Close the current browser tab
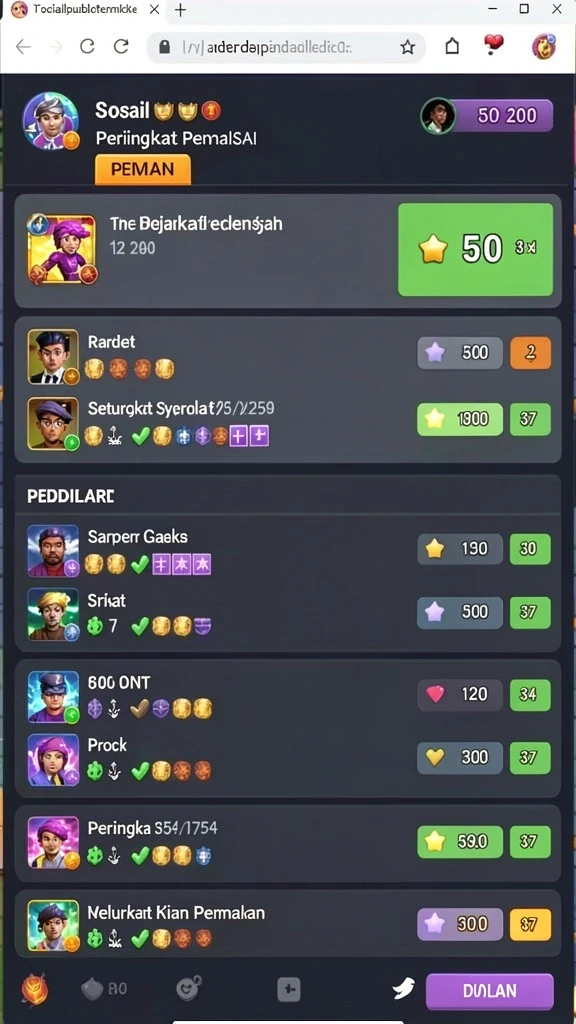576x1024 pixels. (x=154, y=10)
